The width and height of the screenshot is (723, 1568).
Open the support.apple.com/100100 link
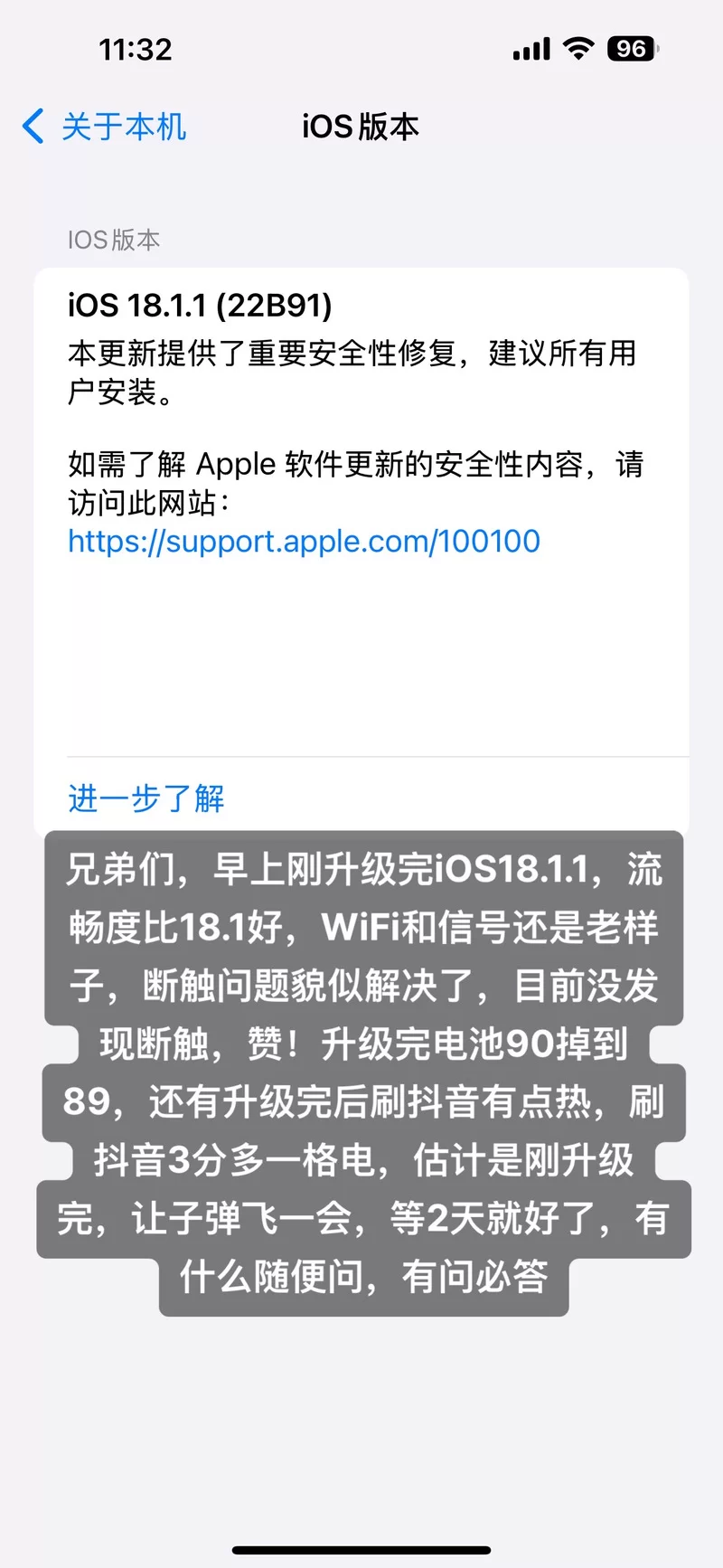point(304,541)
